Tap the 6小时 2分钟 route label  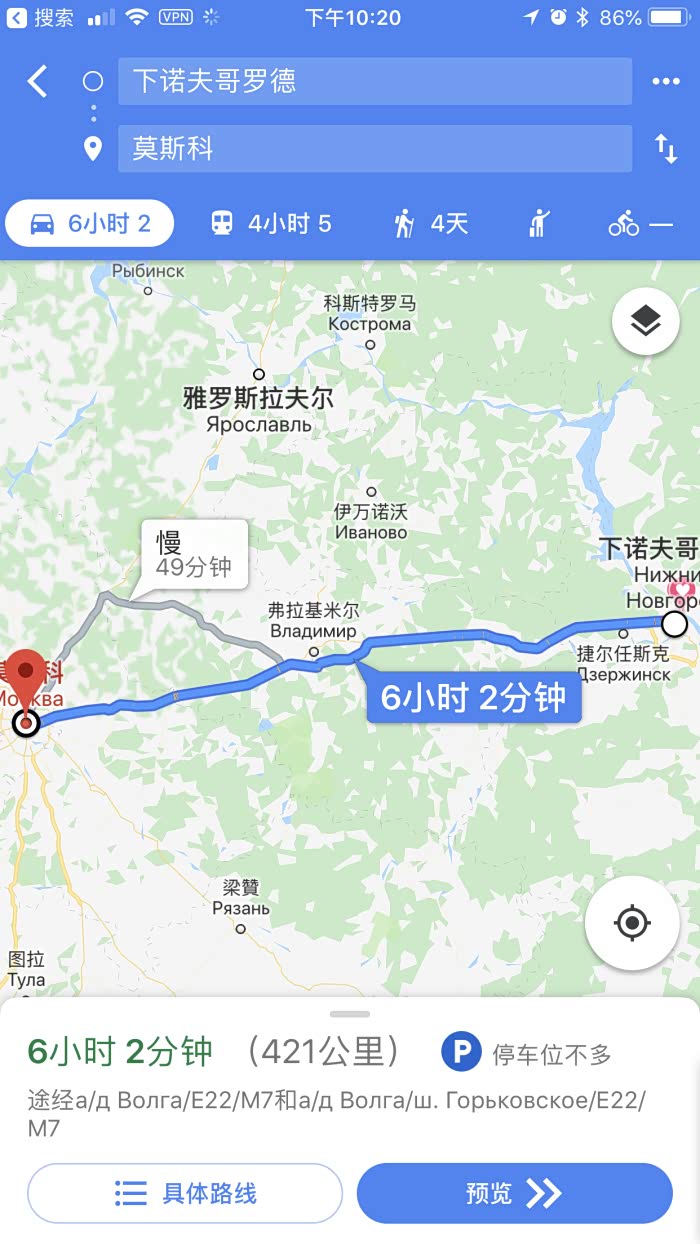pyautogui.click(x=473, y=697)
